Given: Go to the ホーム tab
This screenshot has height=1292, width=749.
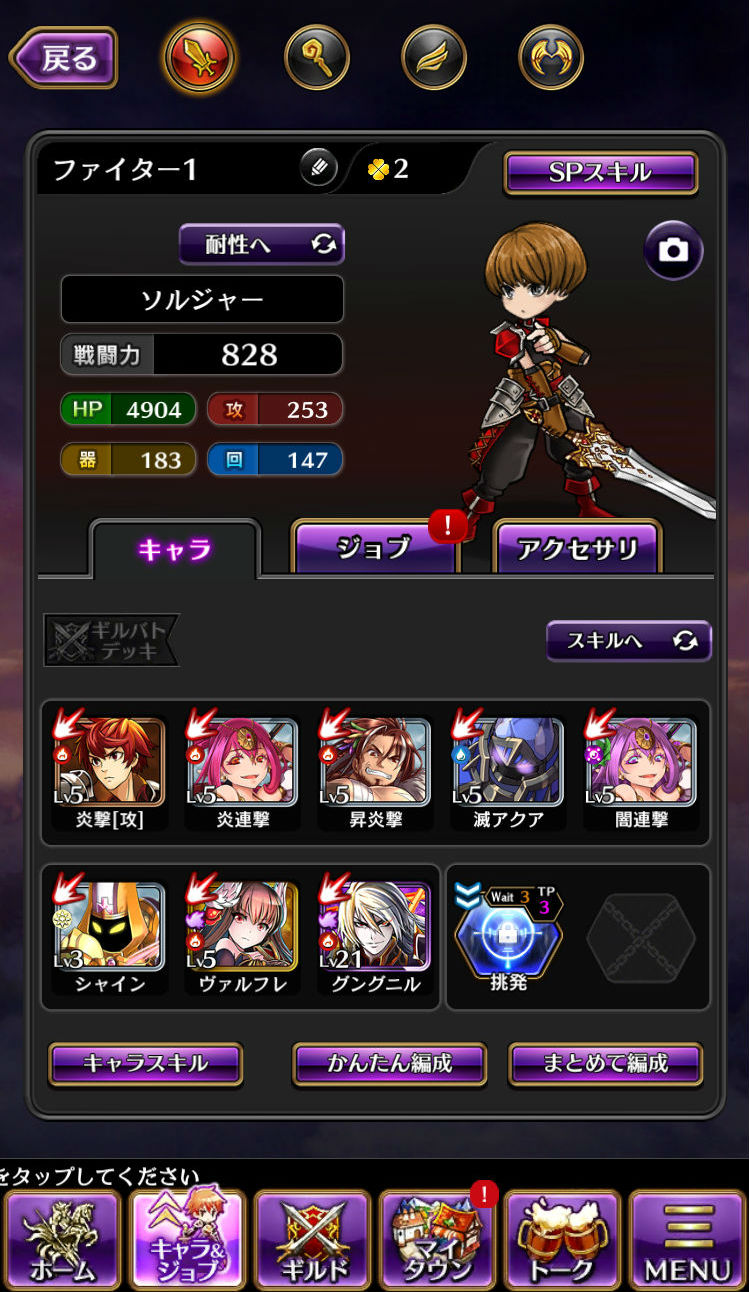Looking at the screenshot, I should 62,1239.
